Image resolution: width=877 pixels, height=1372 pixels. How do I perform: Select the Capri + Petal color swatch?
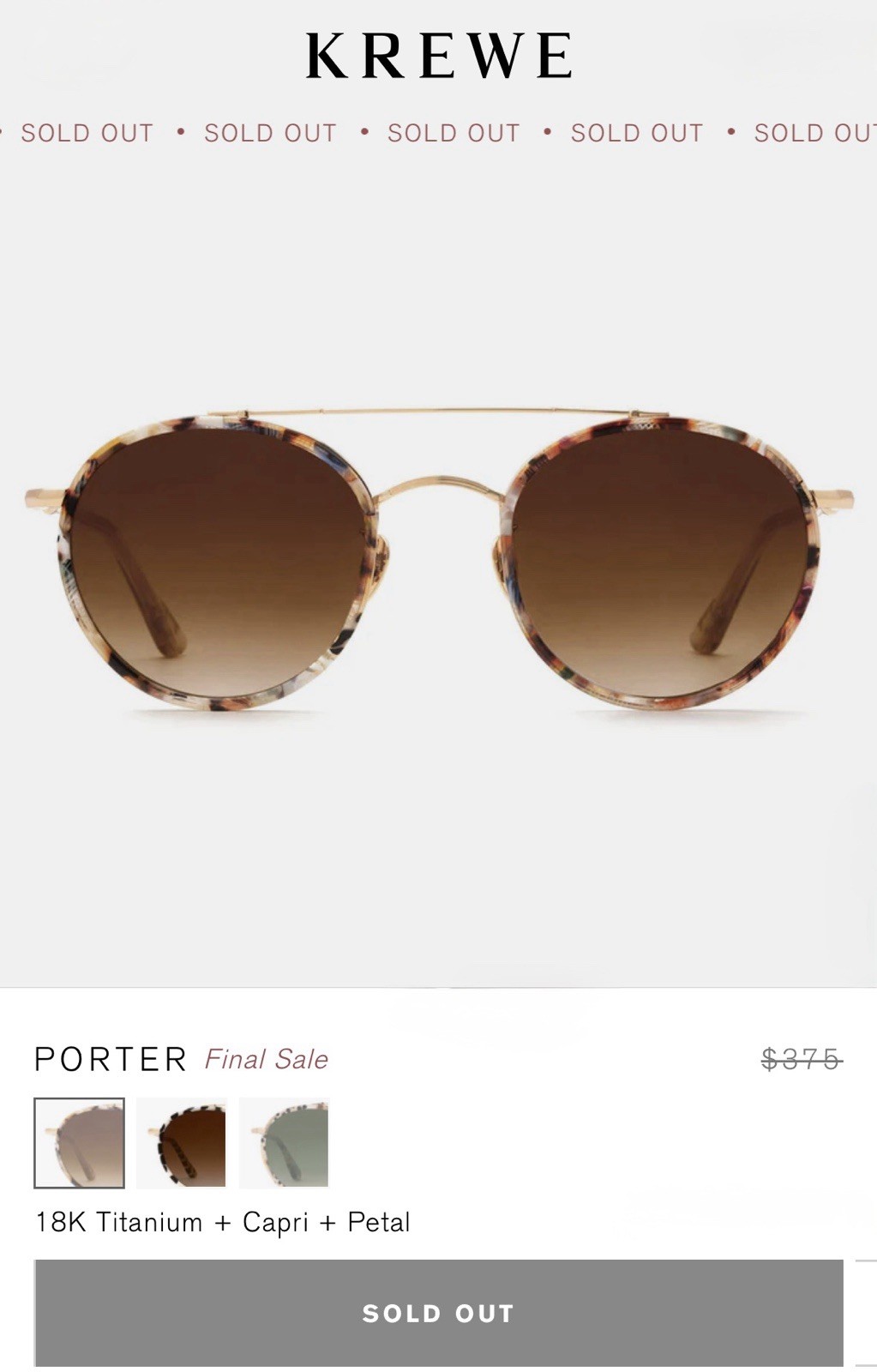tap(79, 1143)
